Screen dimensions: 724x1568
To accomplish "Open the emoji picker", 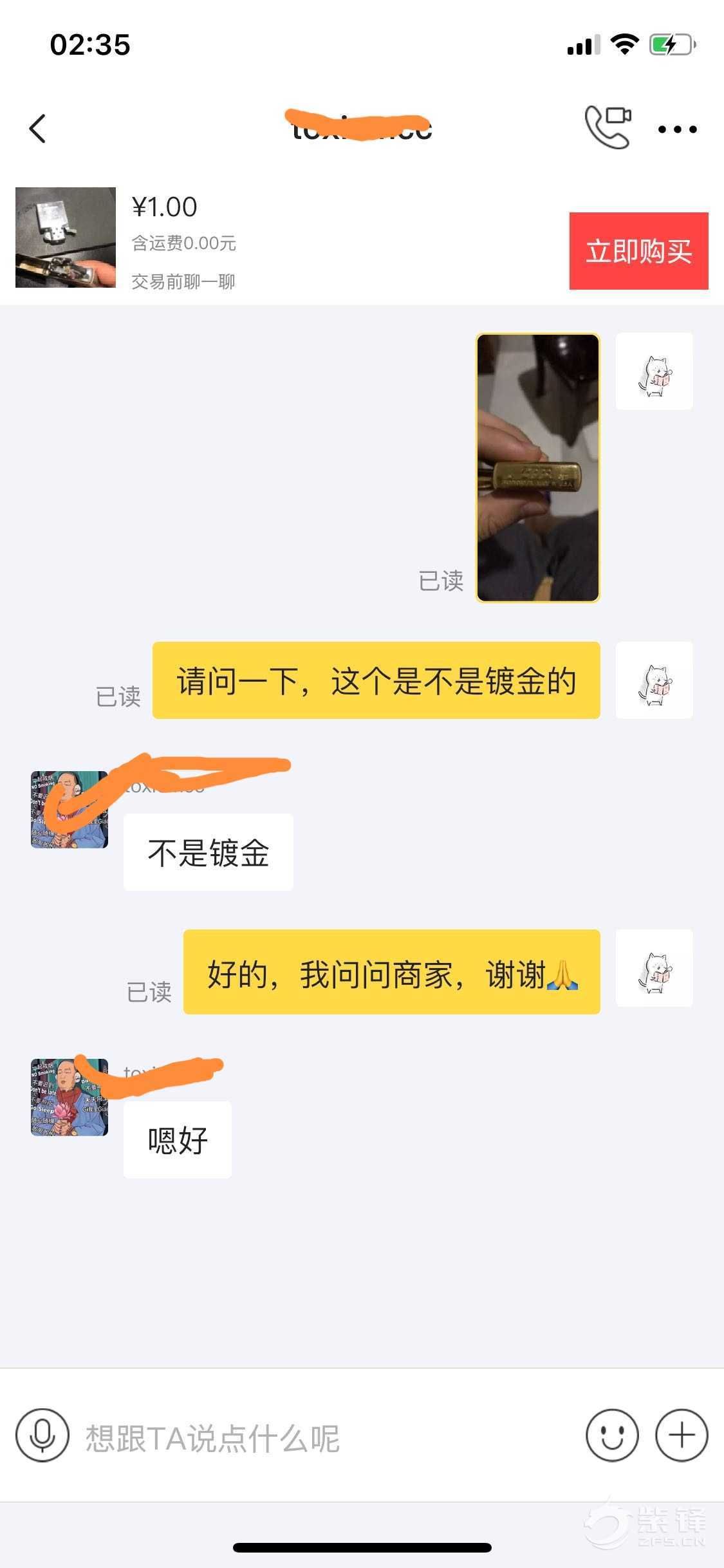I will click(x=612, y=1435).
